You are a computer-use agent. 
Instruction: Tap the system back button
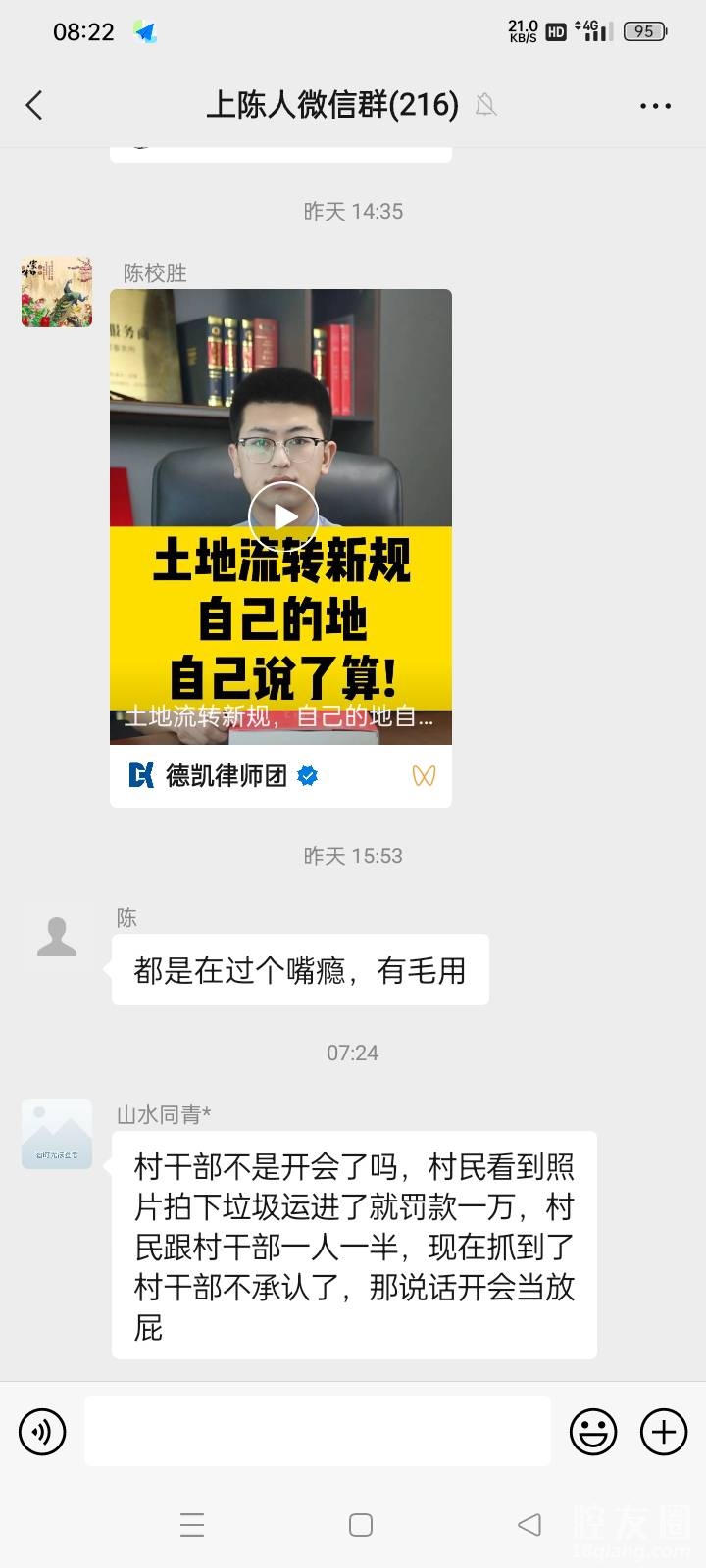[529, 1524]
